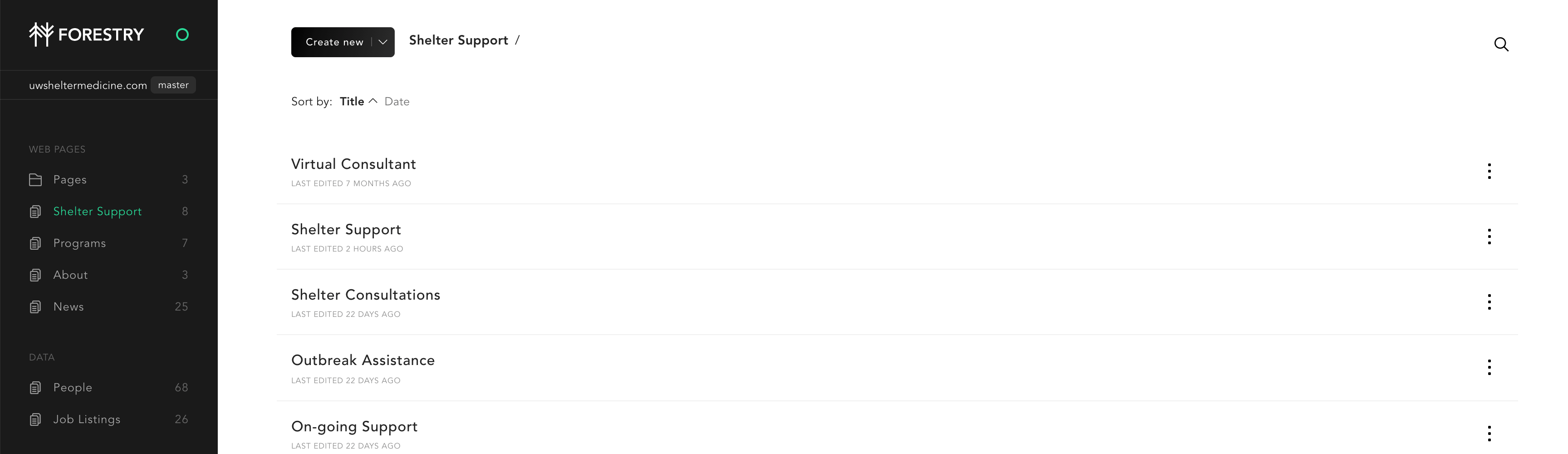
Task: Open the About section
Action: tap(71, 275)
